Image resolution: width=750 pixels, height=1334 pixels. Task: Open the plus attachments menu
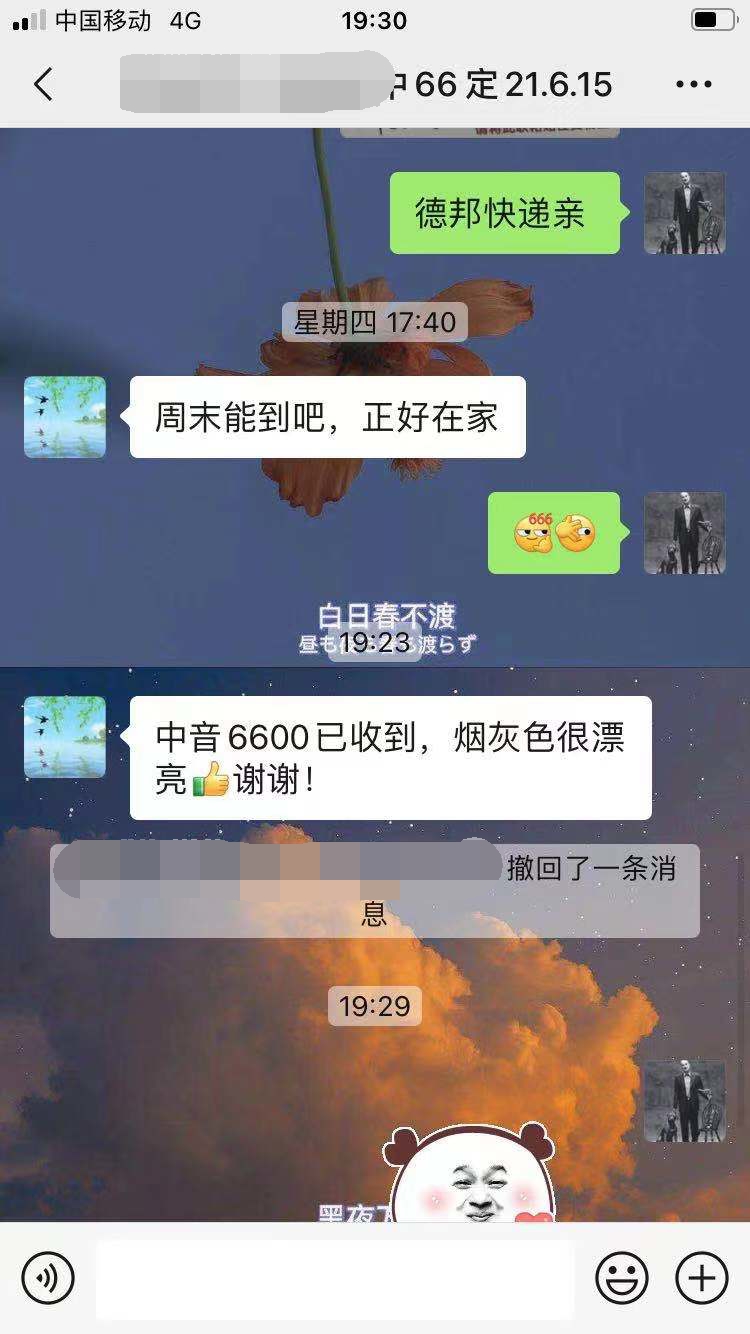pyautogui.click(x=702, y=1277)
